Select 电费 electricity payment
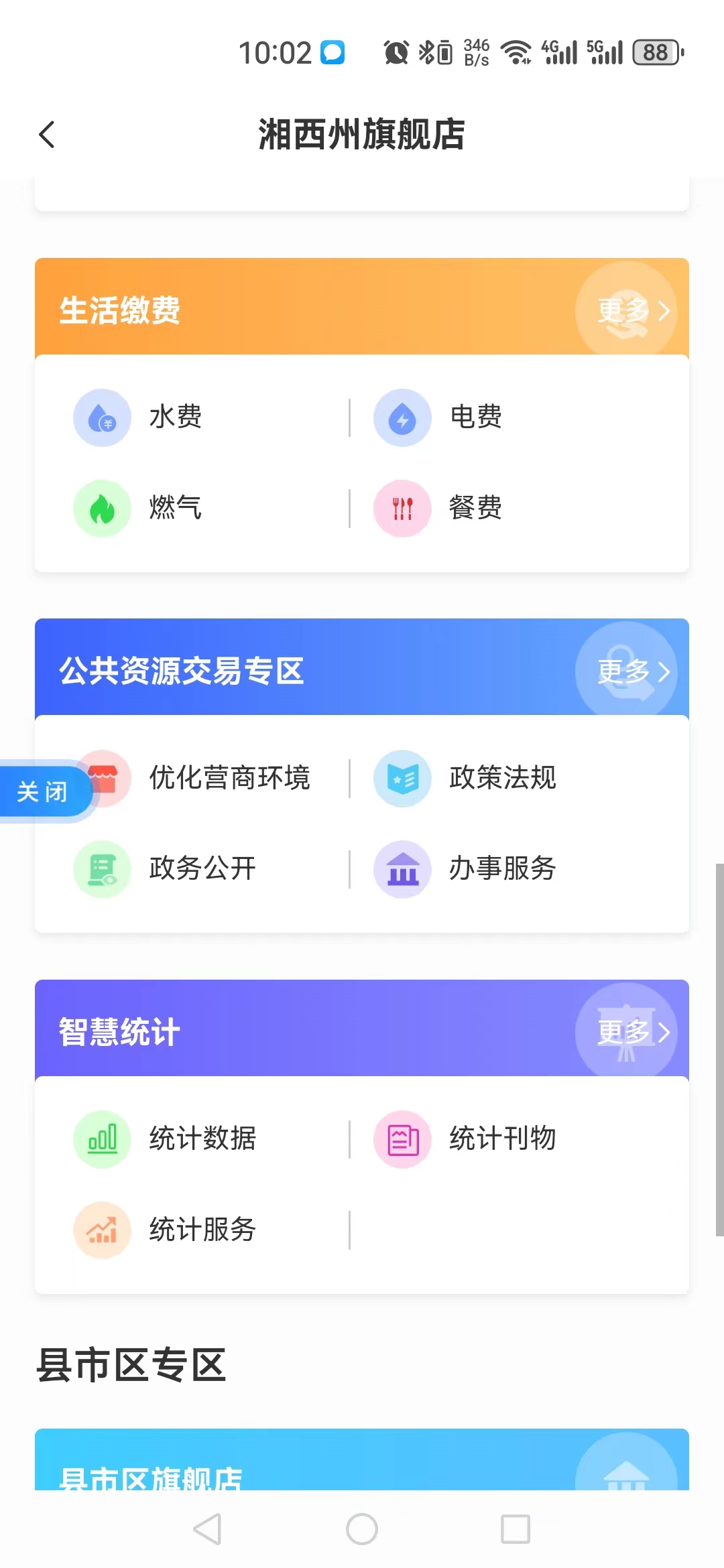The image size is (724, 1568). (476, 417)
